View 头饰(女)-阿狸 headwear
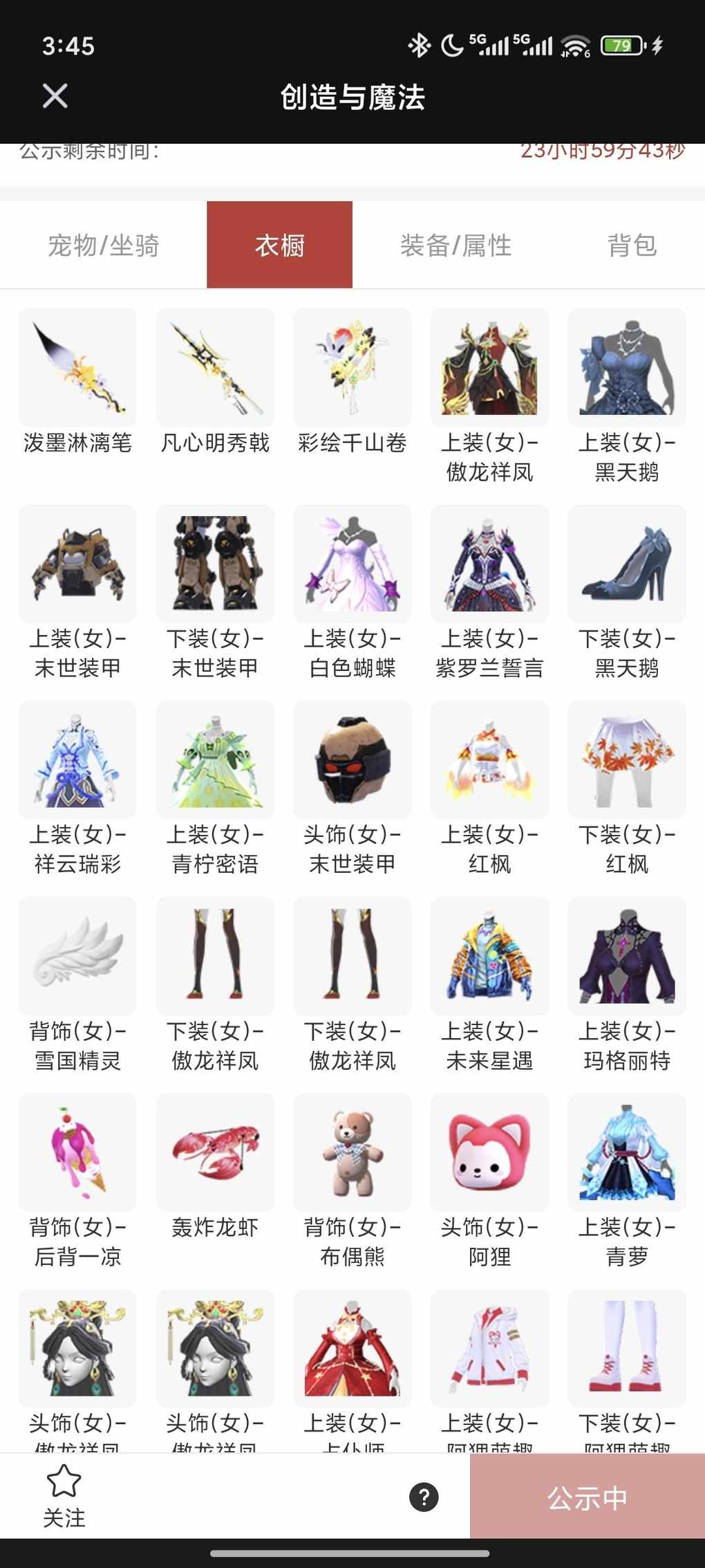The image size is (705, 1568). (x=489, y=1152)
